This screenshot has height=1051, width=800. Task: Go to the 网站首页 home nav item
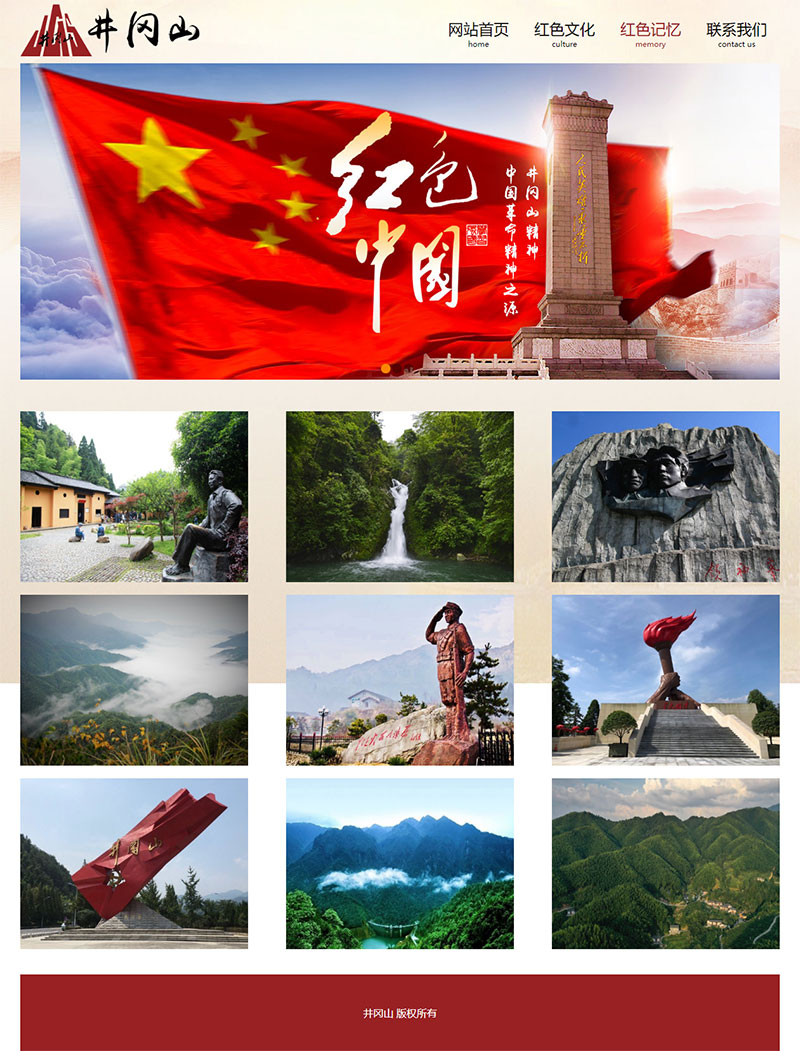pyautogui.click(x=478, y=33)
